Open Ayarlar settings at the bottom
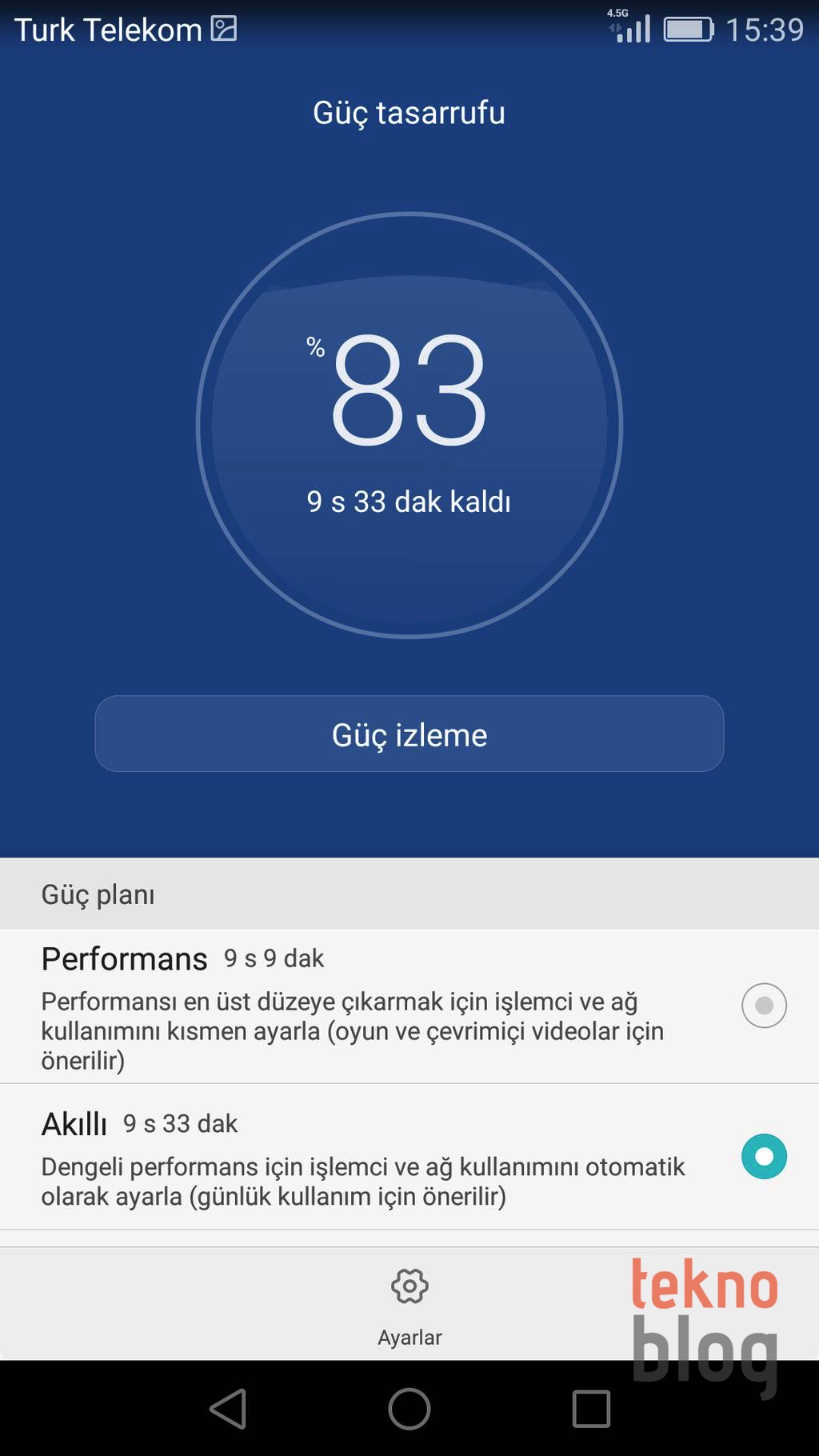The image size is (819, 1456). [x=409, y=1302]
